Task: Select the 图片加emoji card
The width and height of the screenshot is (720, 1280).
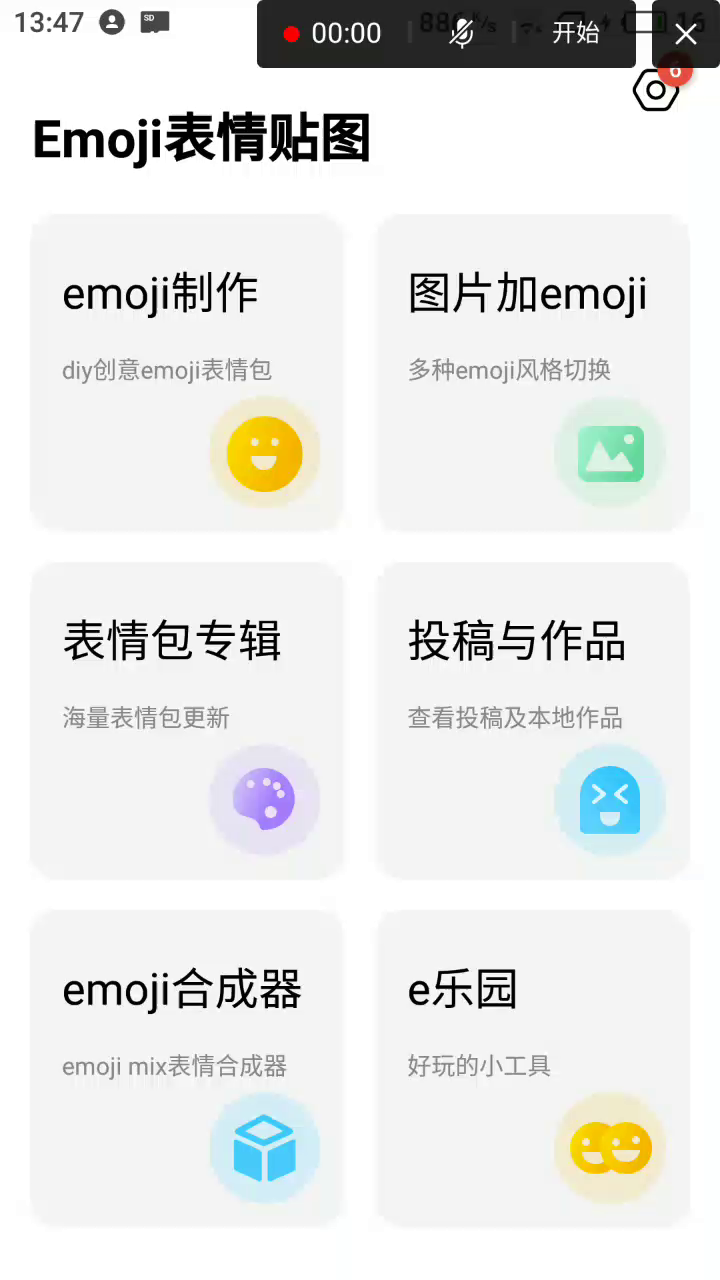Action: (x=533, y=372)
